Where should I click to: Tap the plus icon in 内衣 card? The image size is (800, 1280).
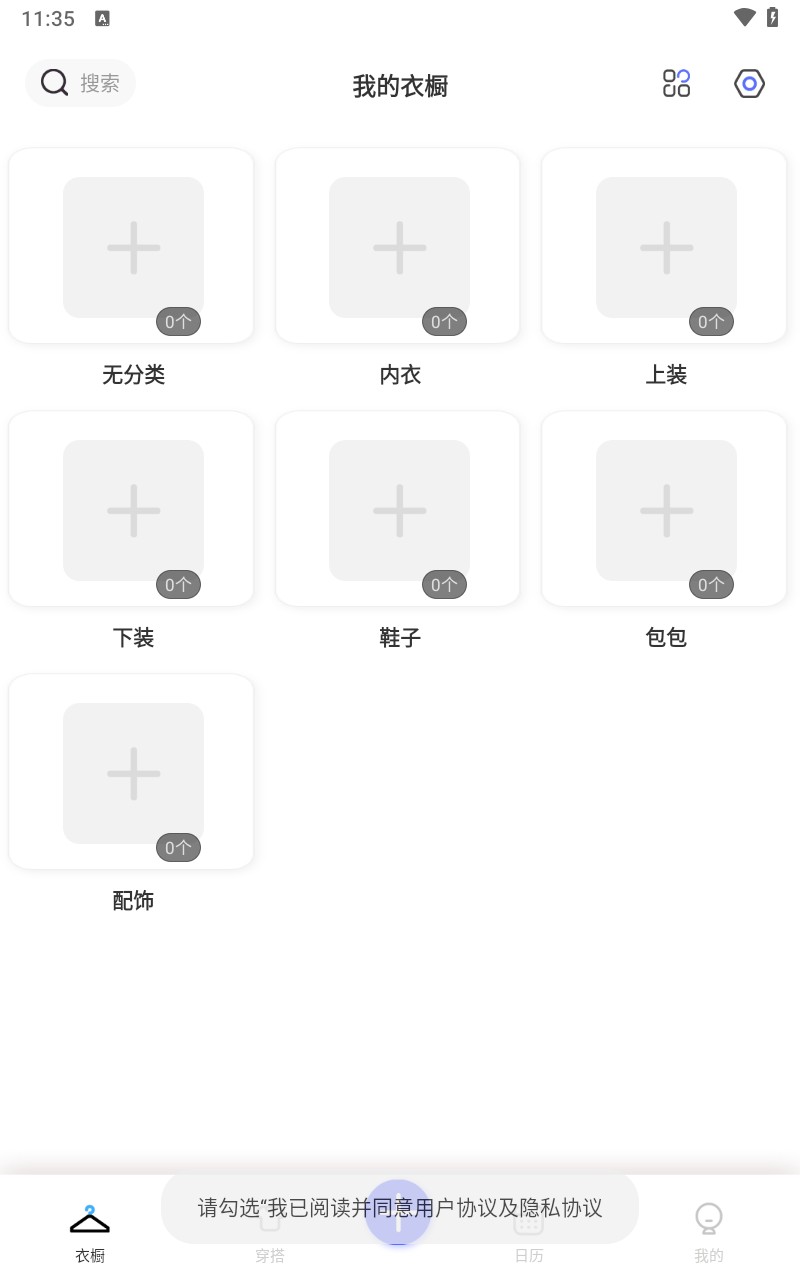point(399,247)
